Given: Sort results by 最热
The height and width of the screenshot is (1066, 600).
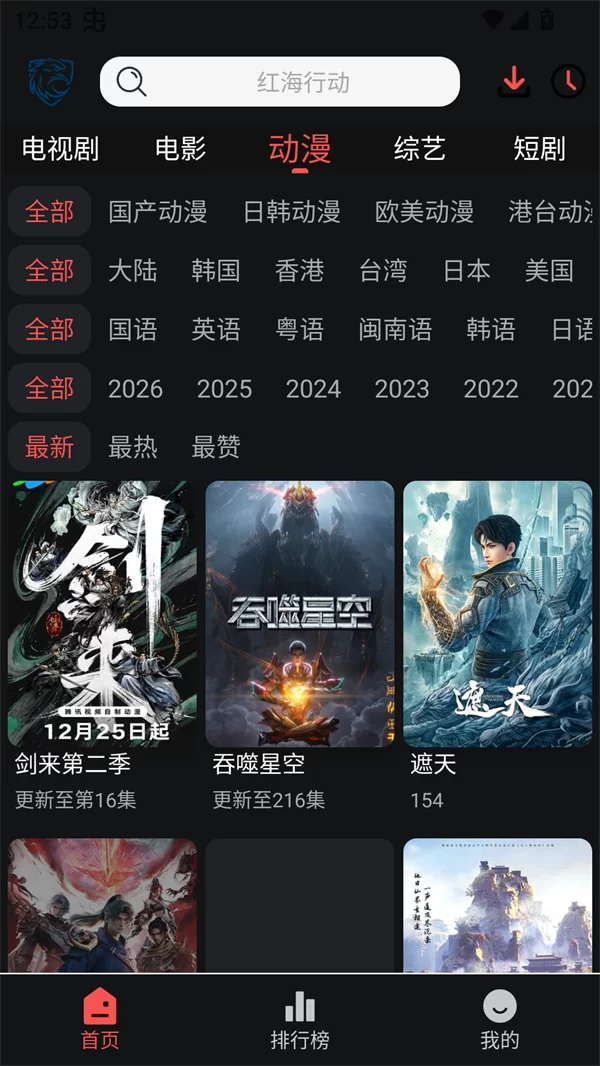Looking at the screenshot, I should (x=133, y=447).
